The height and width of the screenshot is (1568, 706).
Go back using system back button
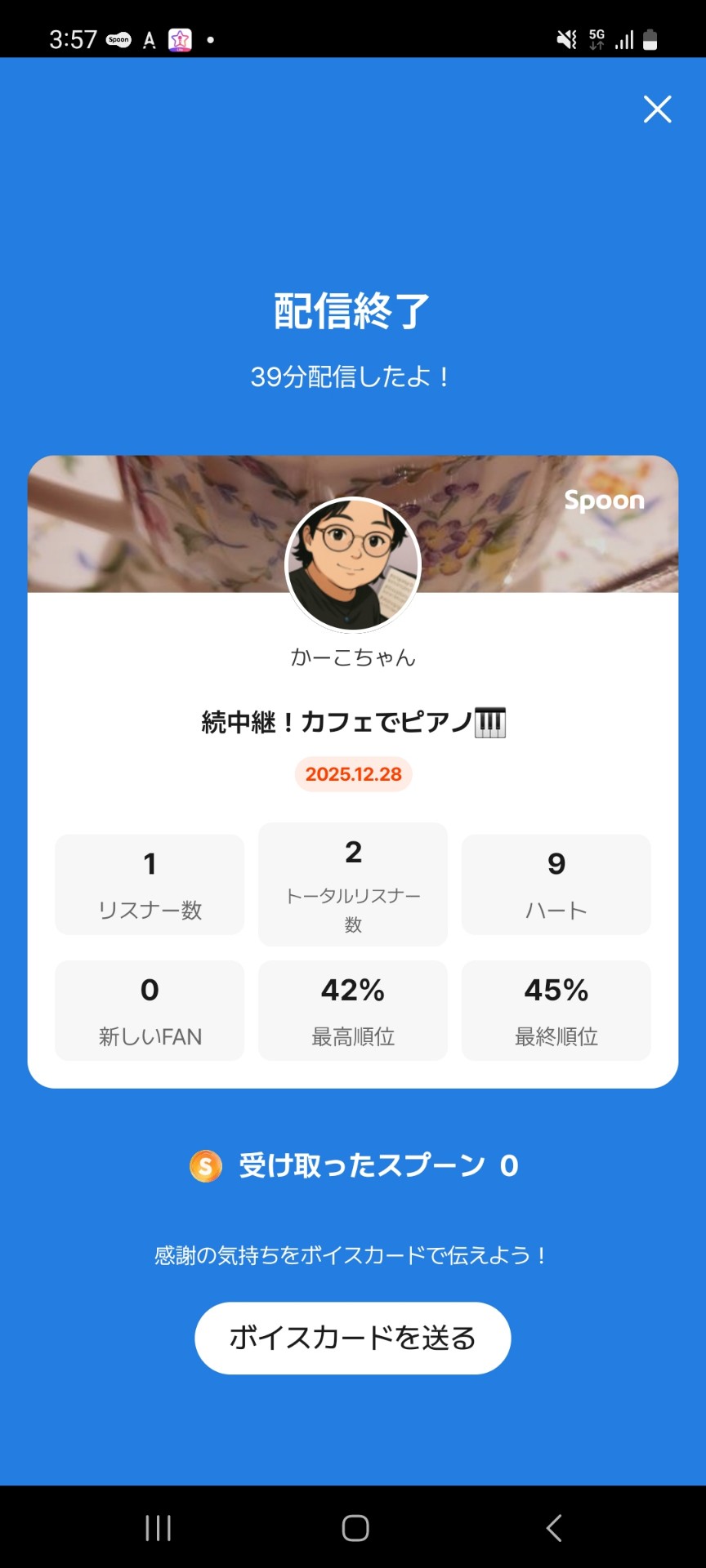click(x=554, y=1527)
